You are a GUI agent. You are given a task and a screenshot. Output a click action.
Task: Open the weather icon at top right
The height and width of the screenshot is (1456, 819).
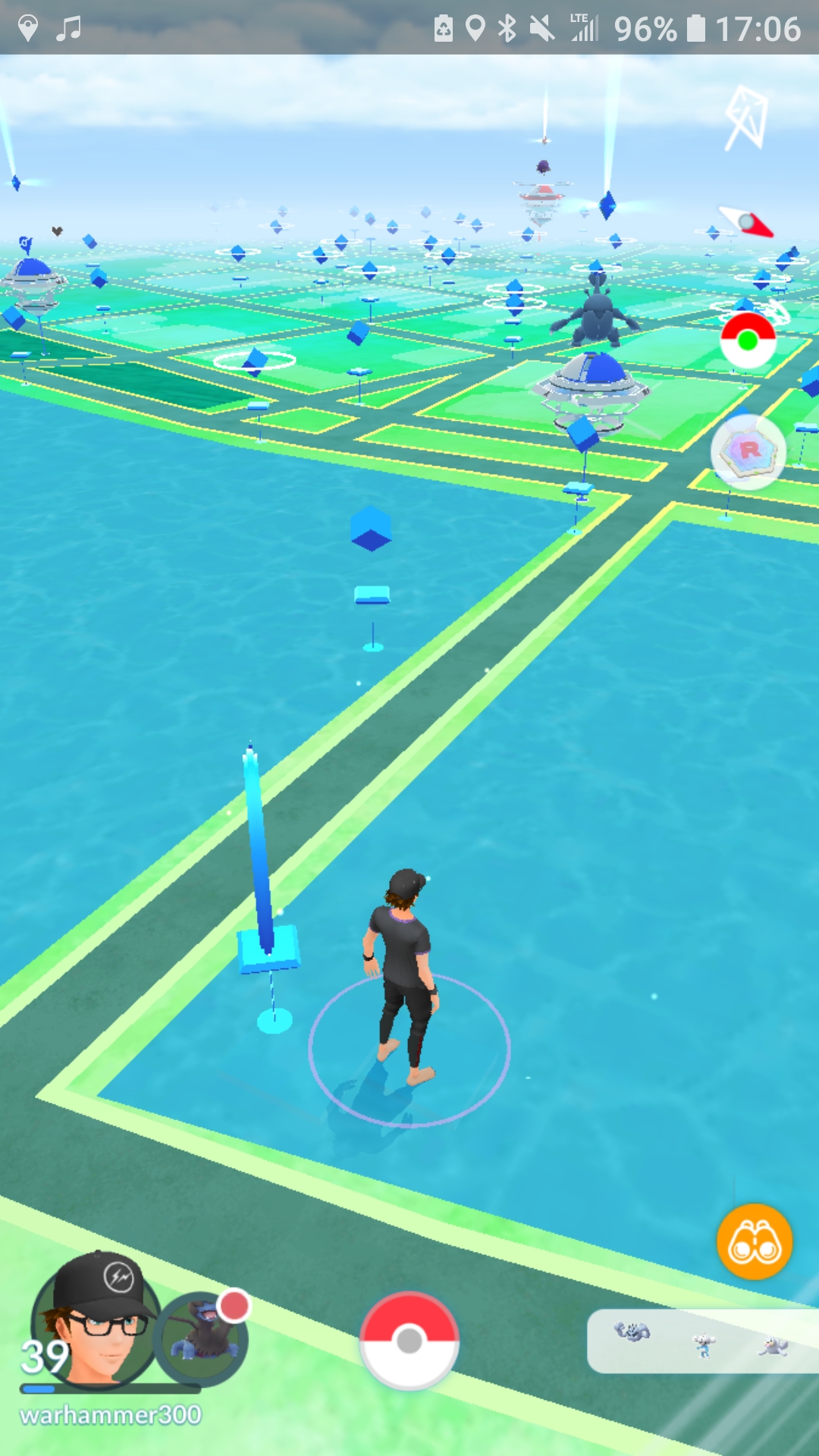click(748, 118)
